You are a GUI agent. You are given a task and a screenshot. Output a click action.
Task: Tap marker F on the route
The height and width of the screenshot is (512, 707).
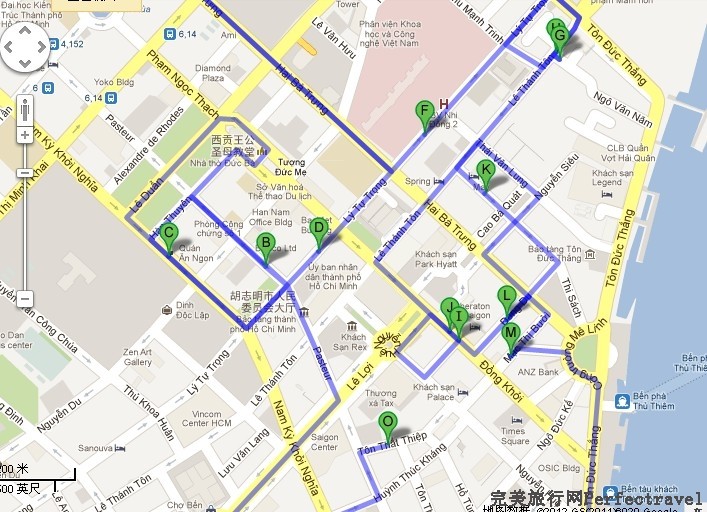click(425, 113)
